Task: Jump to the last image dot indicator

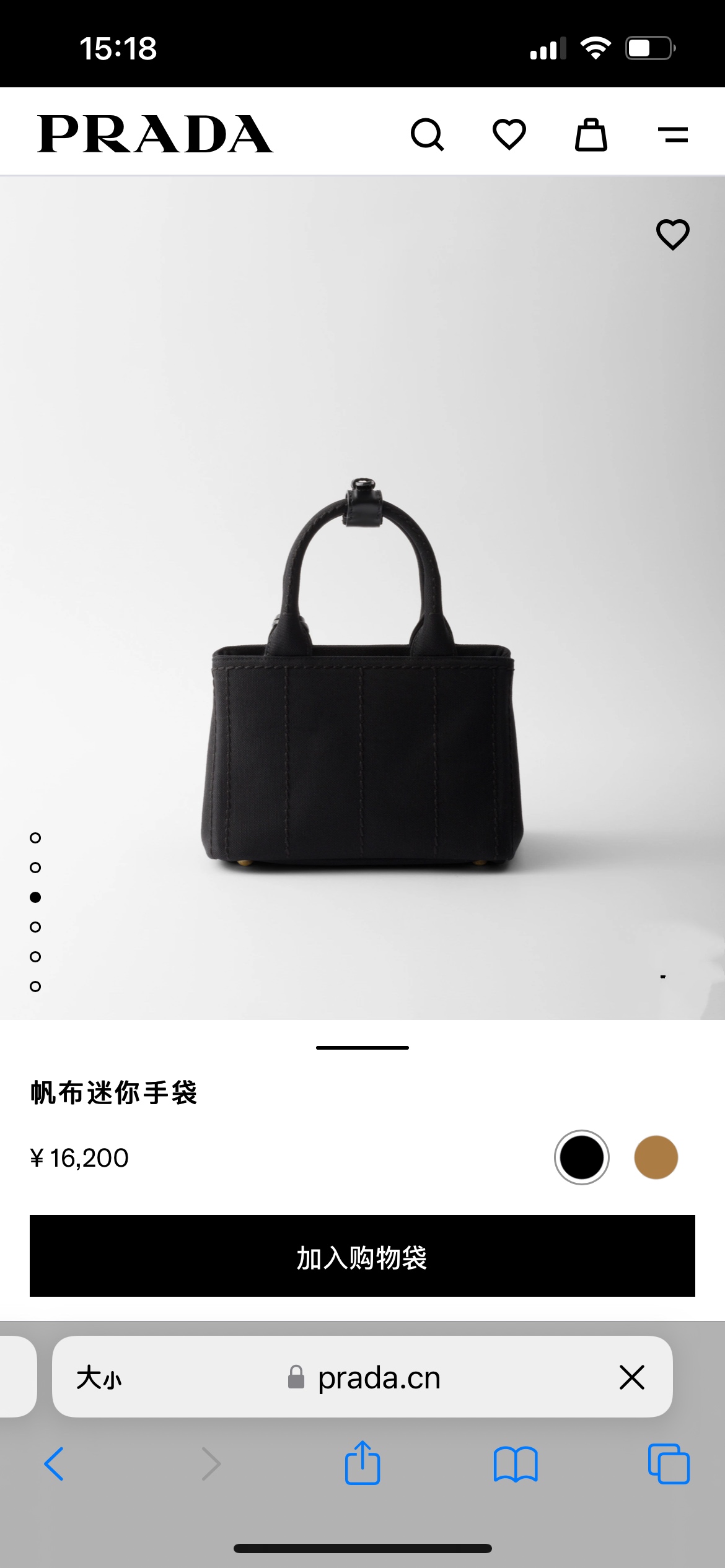Action: pos(35,987)
